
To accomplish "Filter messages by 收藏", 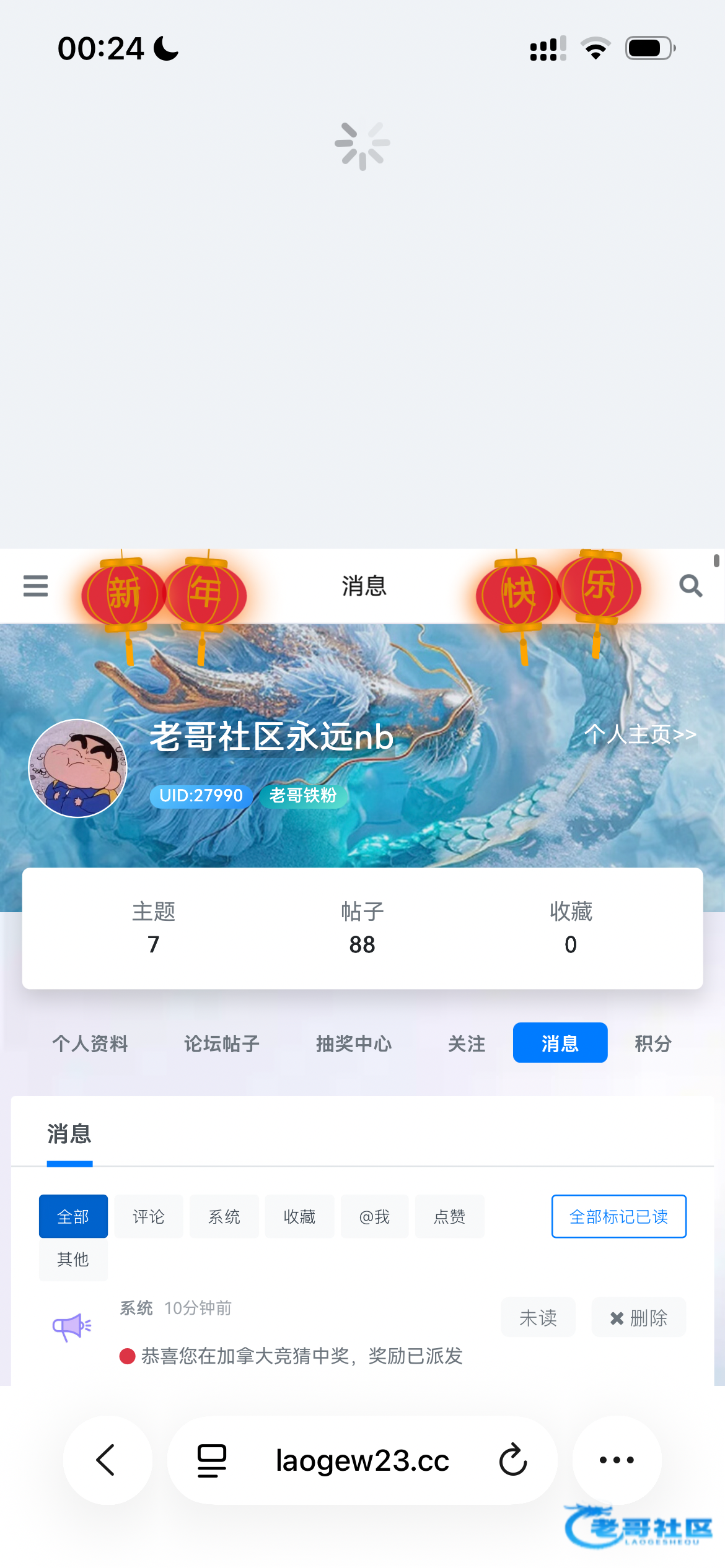I will coord(299,1217).
